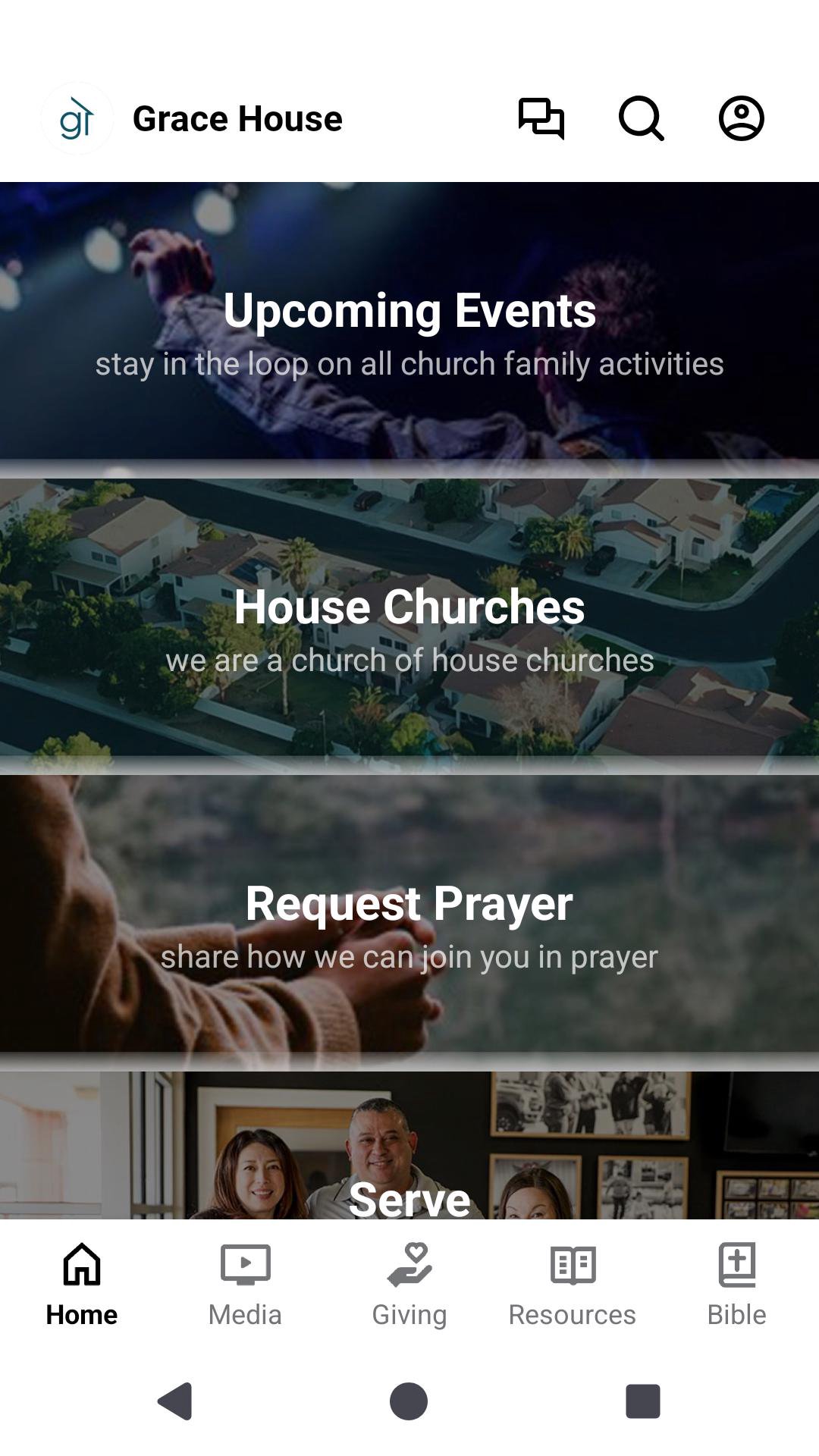Switch to the Bible tab
The height and width of the screenshot is (1456, 819).
click(x=736, y=1283)
